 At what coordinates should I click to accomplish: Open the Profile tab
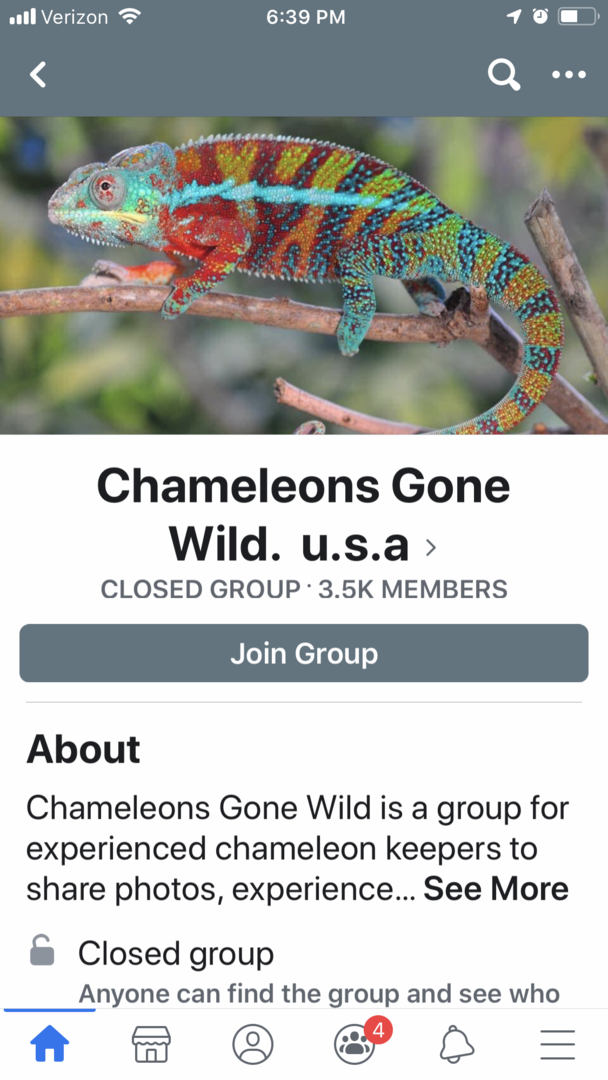(253, 1045)
